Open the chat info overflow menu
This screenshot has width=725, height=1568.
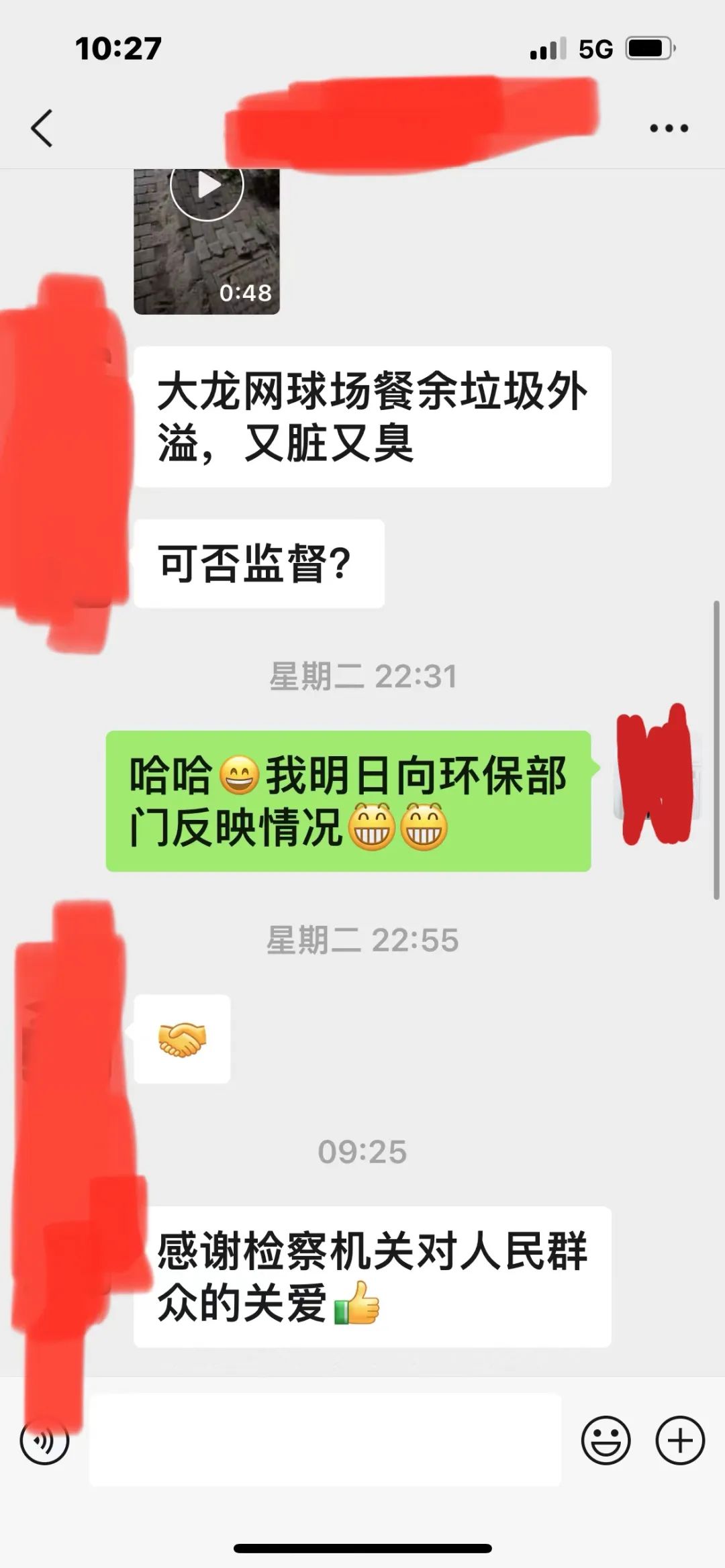point(669,128)
